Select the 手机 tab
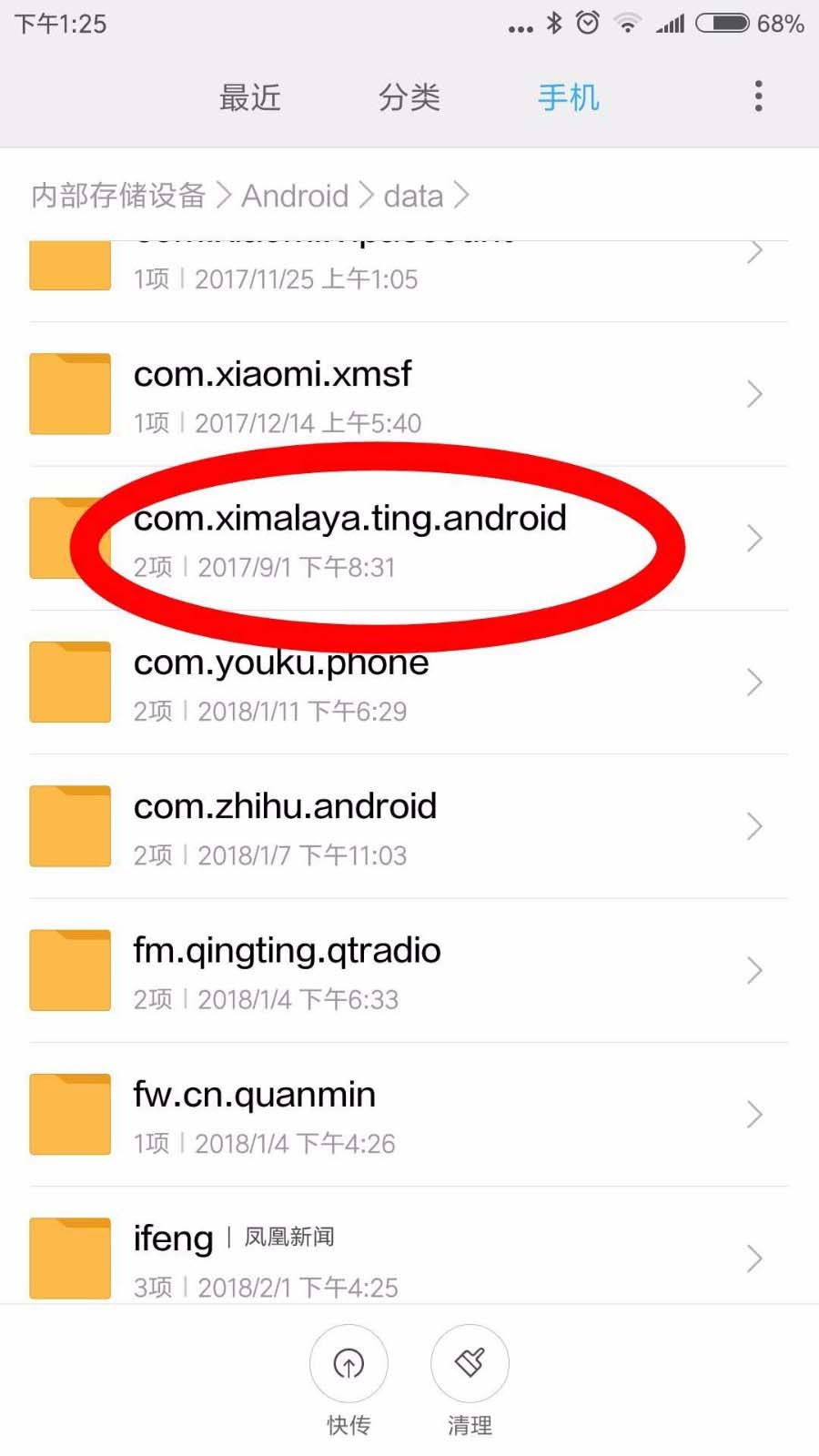 569,97
